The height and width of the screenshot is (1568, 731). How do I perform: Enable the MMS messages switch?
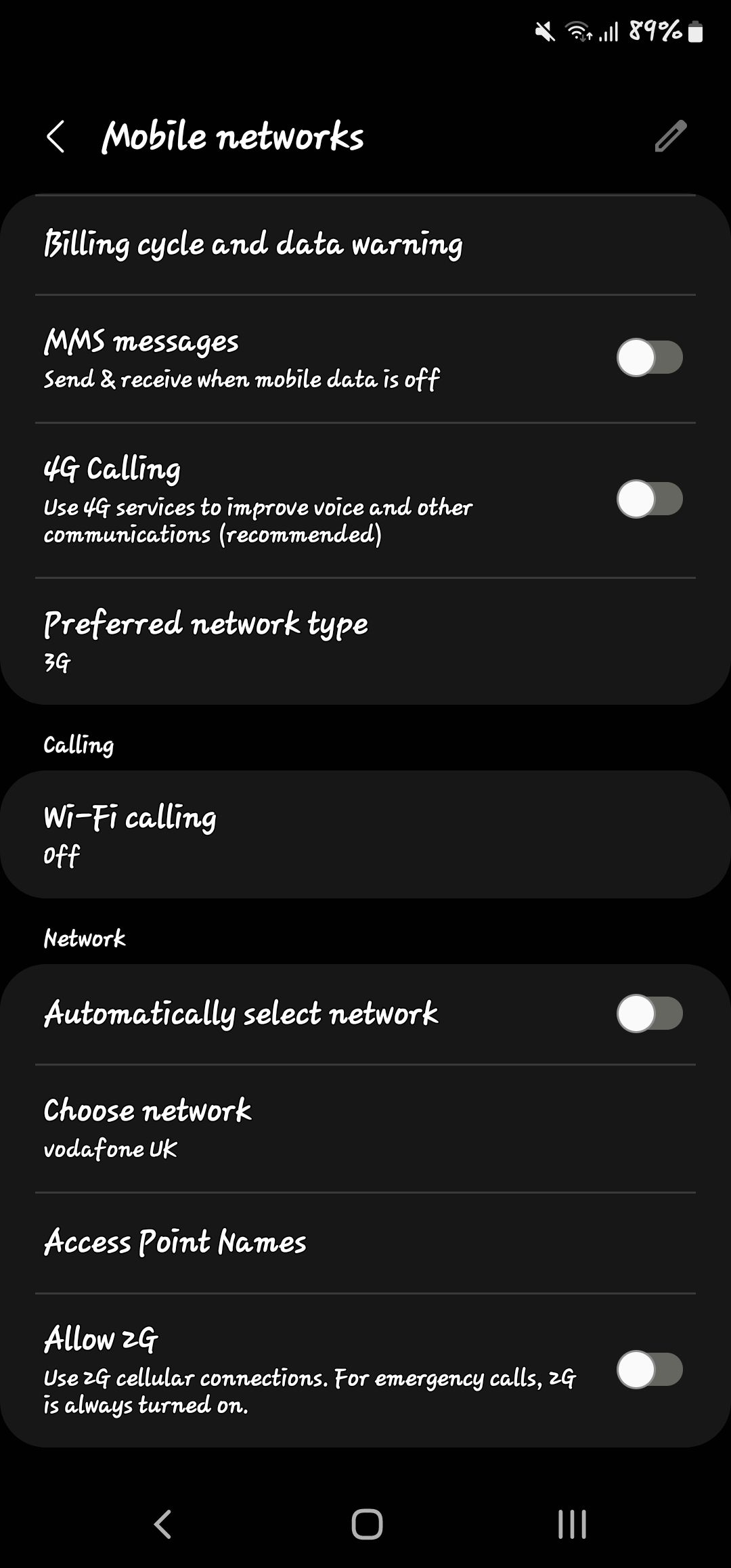(649, 357)
